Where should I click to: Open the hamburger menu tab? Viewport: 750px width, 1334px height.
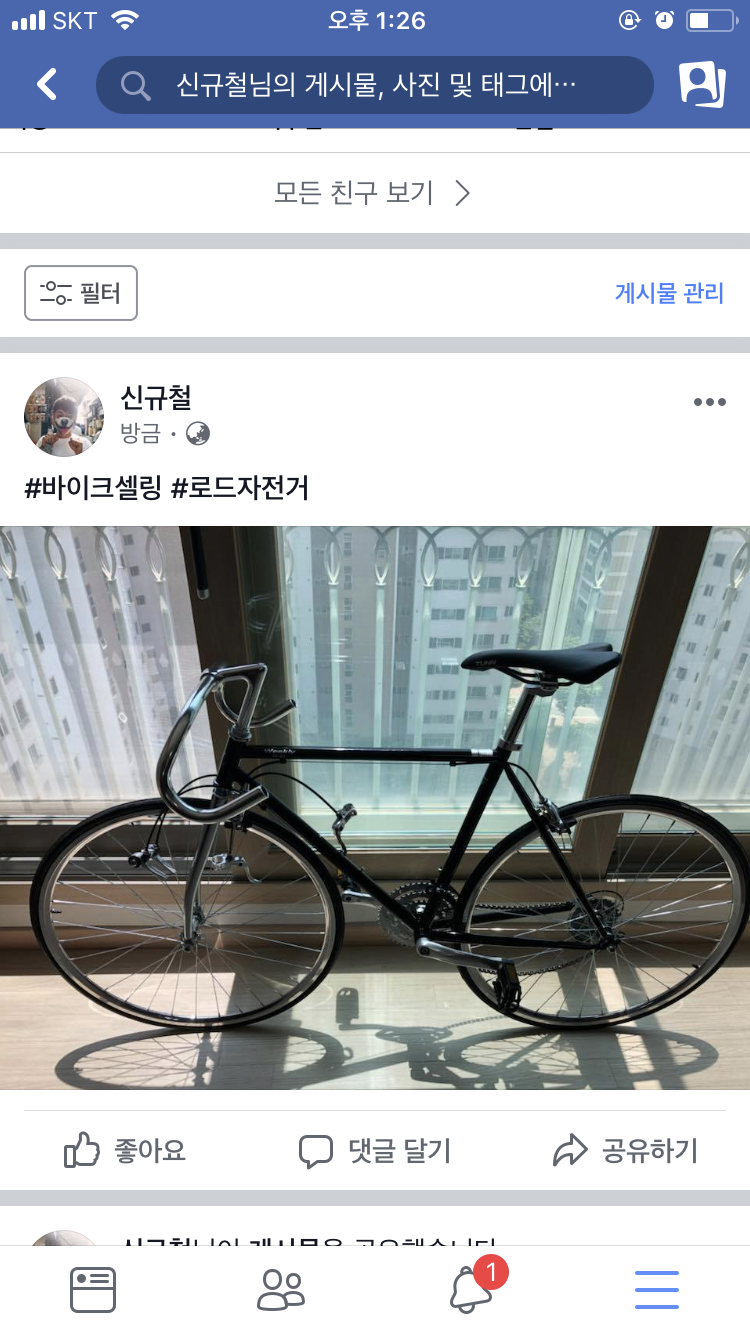click(x=657, y=1290)
